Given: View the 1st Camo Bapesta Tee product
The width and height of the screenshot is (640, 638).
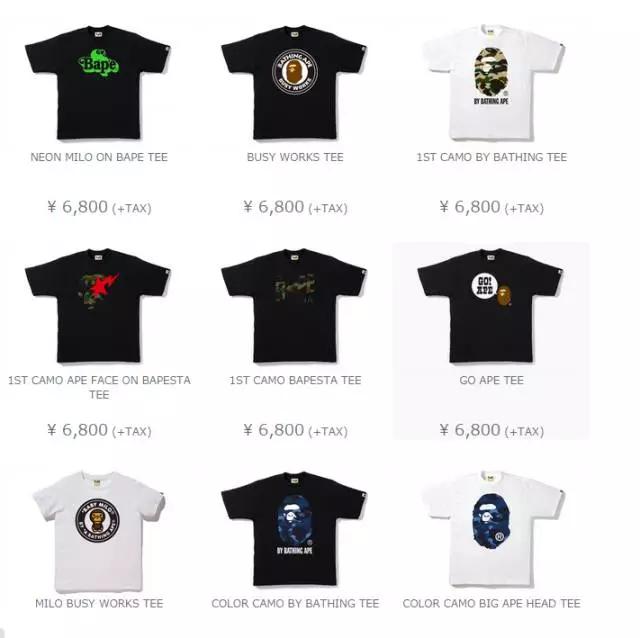Looking at the screenshot, I should 294,305.
